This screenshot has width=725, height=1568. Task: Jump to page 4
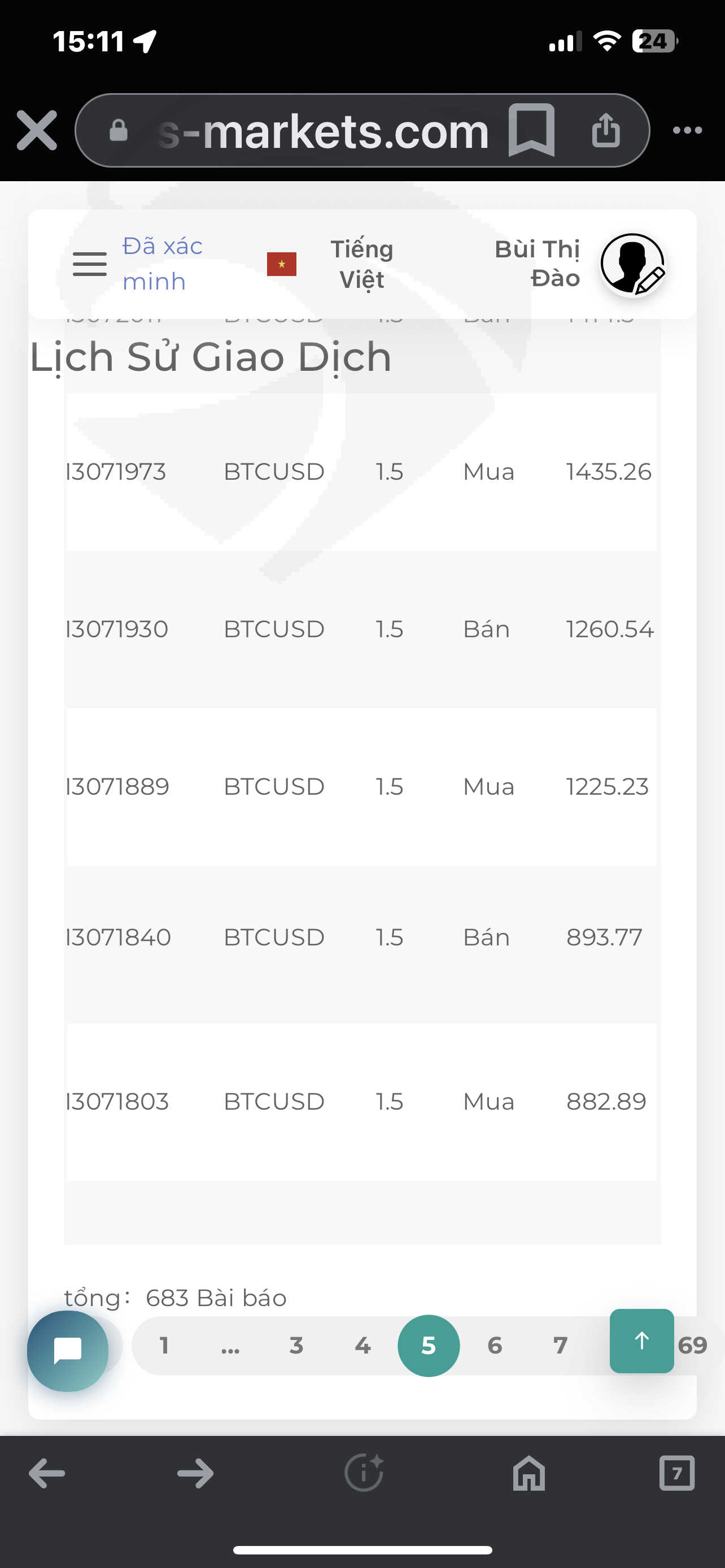click(x=362, y=1345)
